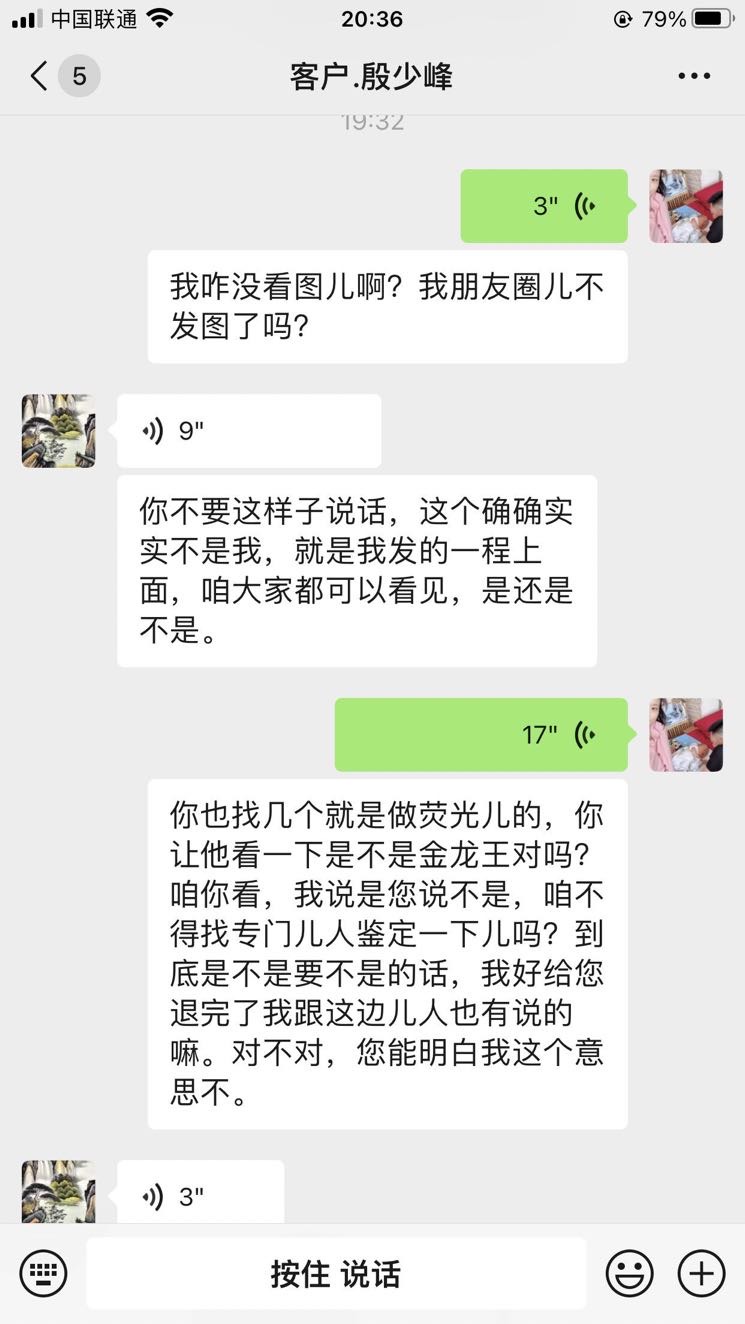The width and height of the screenshot is (745, 1324).
Task: Open my avatar beside the 17-second voice
Action: point(686,735)
